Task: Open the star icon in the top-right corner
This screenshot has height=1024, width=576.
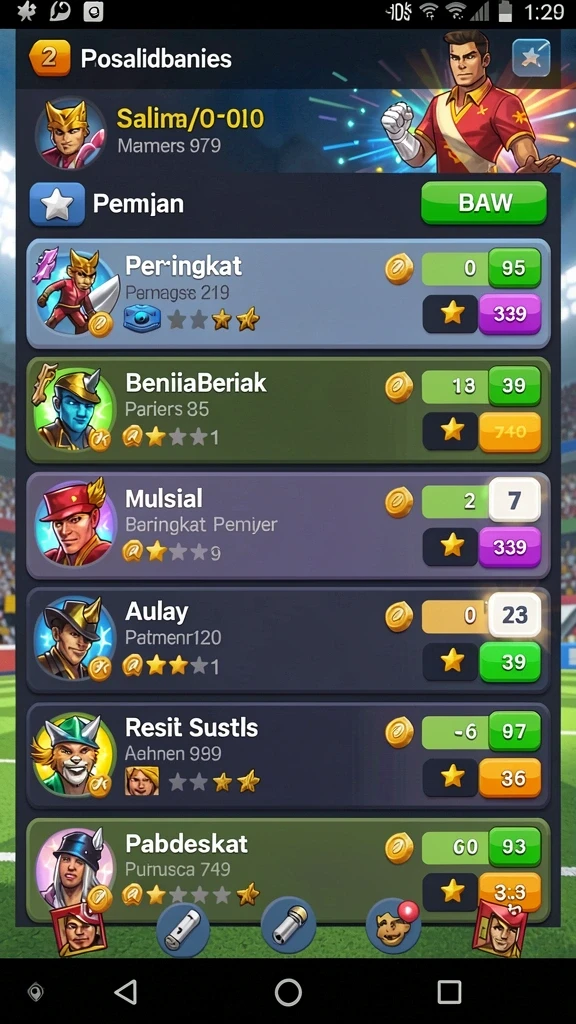Action: [x=531, y=58]
